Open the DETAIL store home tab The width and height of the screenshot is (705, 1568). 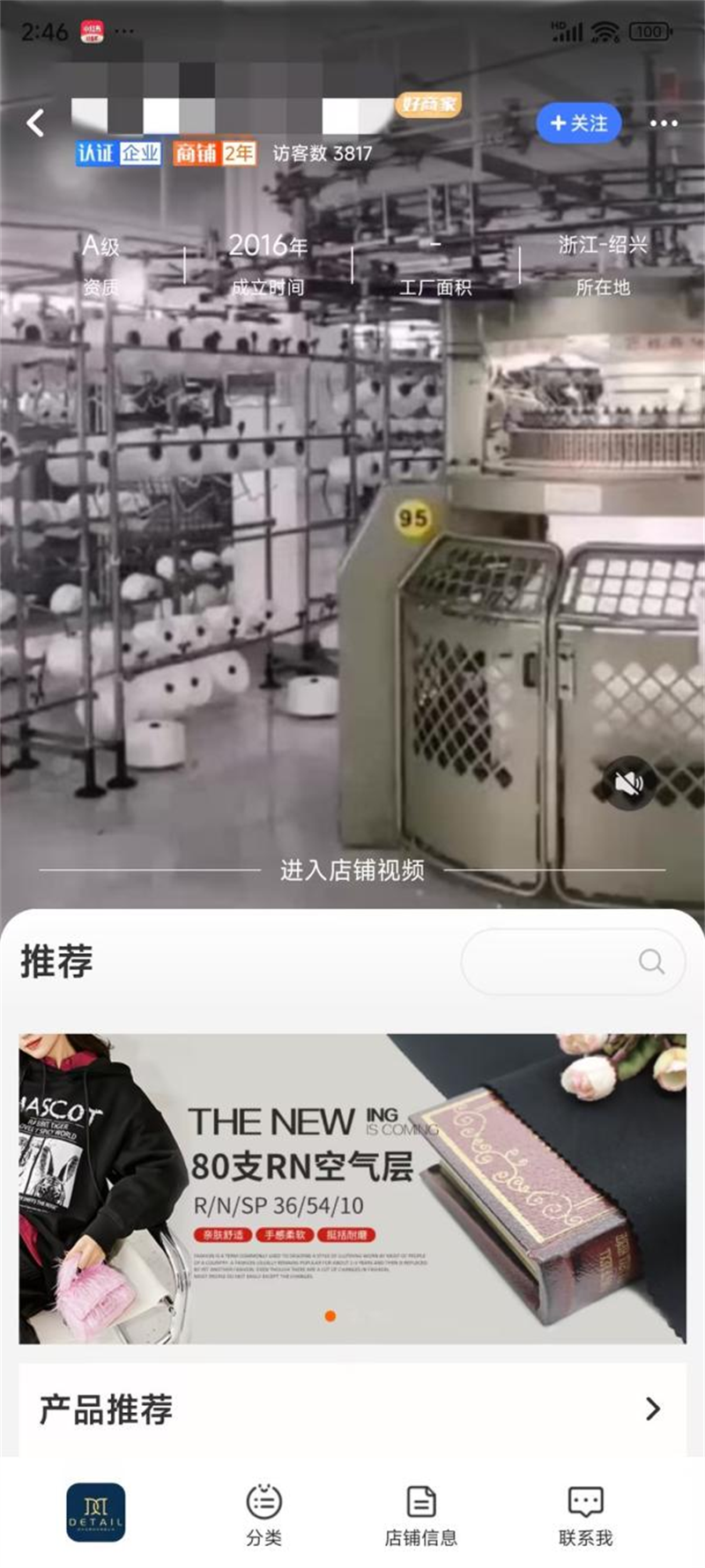pyautogui.click(x=96, y=1513)
